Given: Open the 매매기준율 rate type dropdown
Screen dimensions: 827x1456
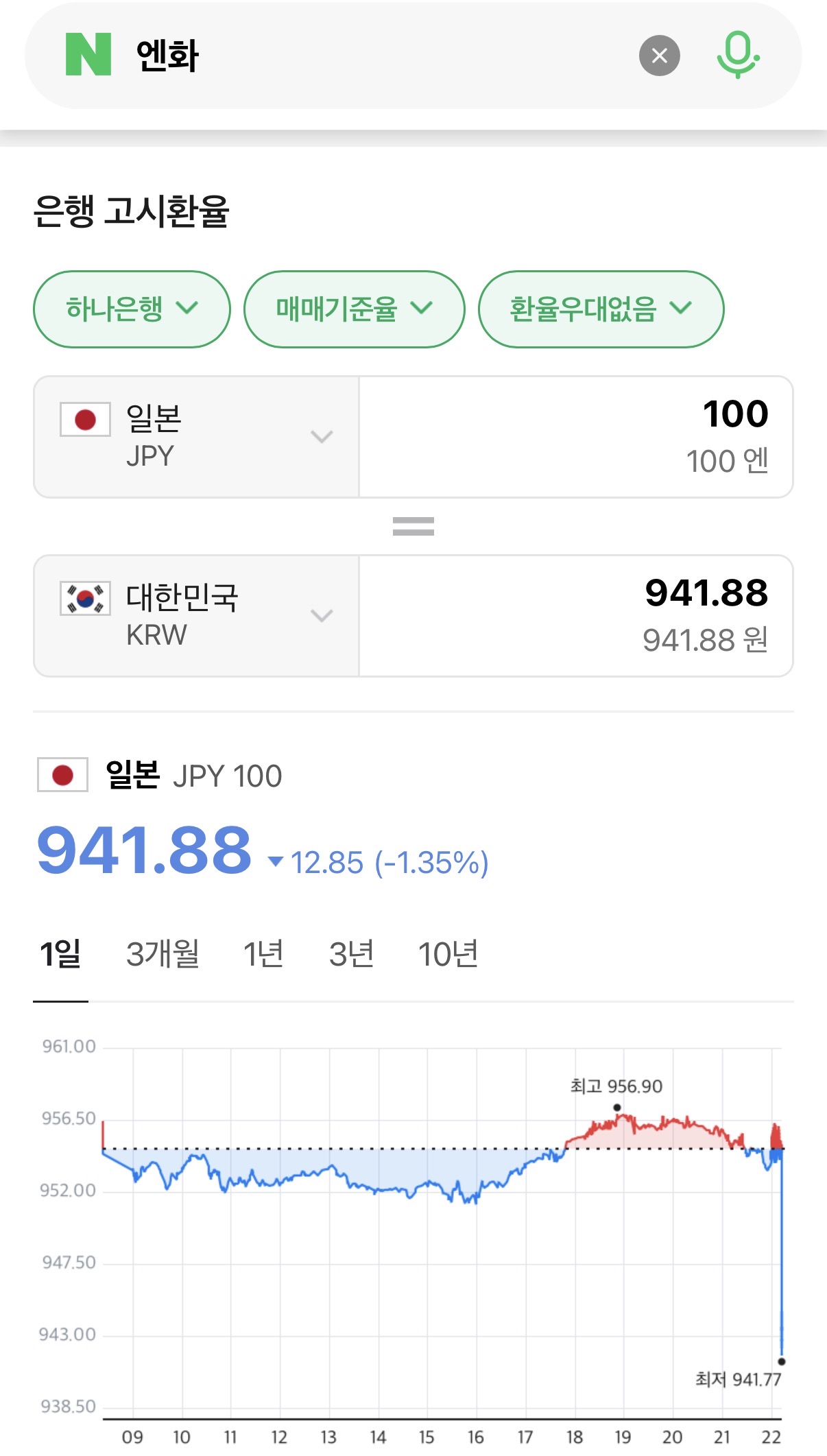Looking at the screenshot, I should click(354, 309).
